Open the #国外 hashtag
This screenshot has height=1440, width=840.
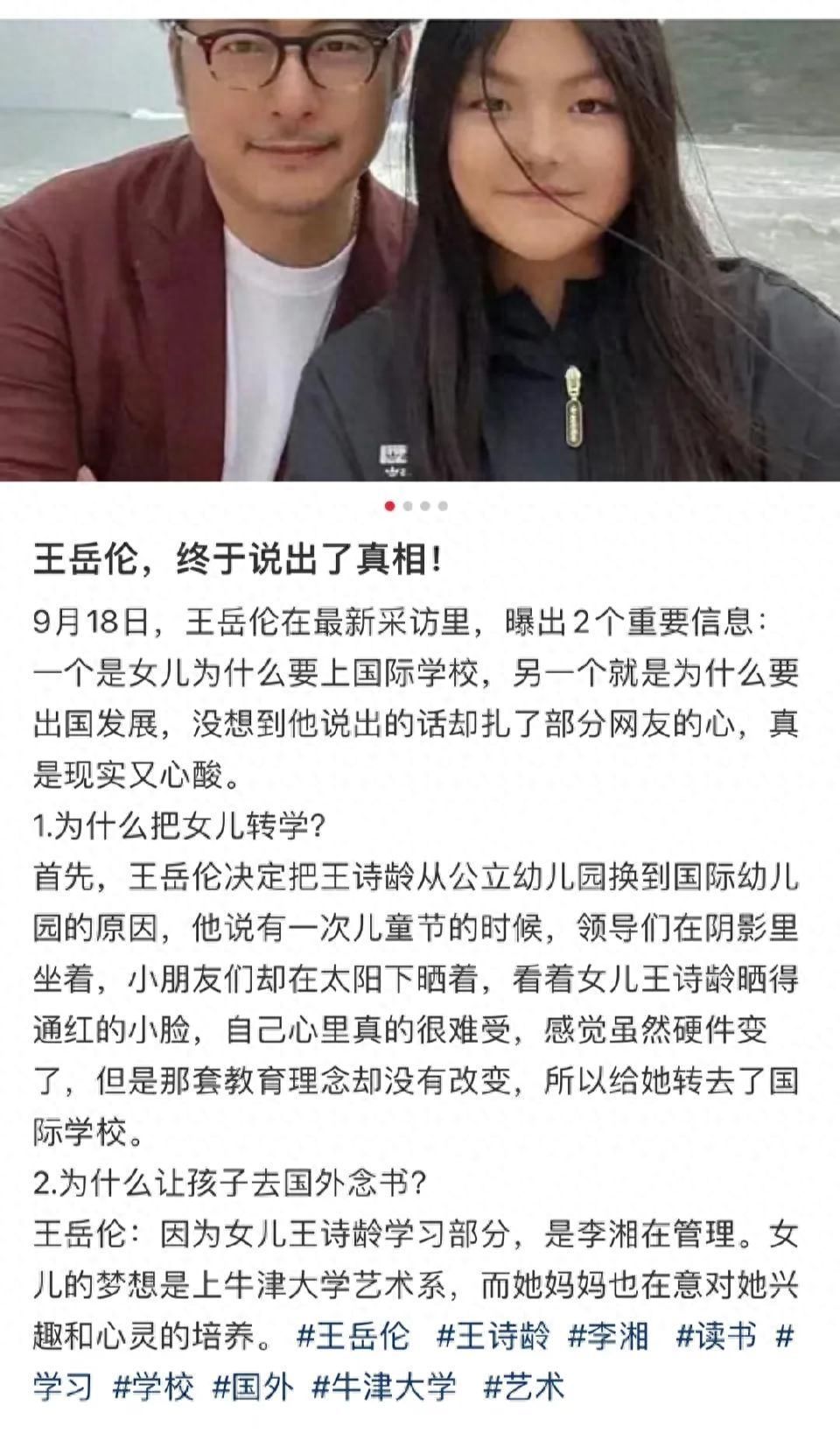point(253,1387)
